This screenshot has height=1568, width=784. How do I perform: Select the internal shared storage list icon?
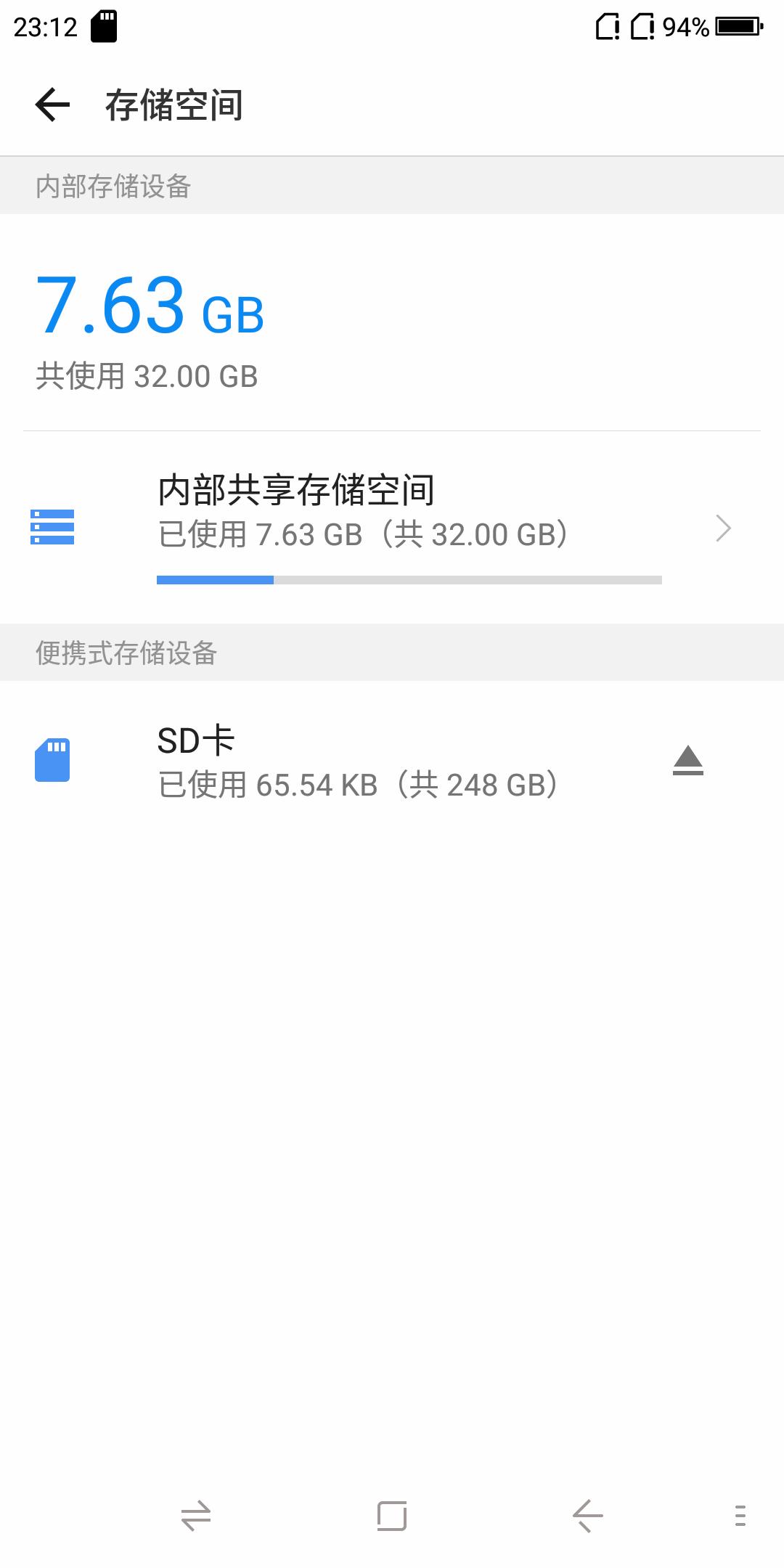point(54,528)
